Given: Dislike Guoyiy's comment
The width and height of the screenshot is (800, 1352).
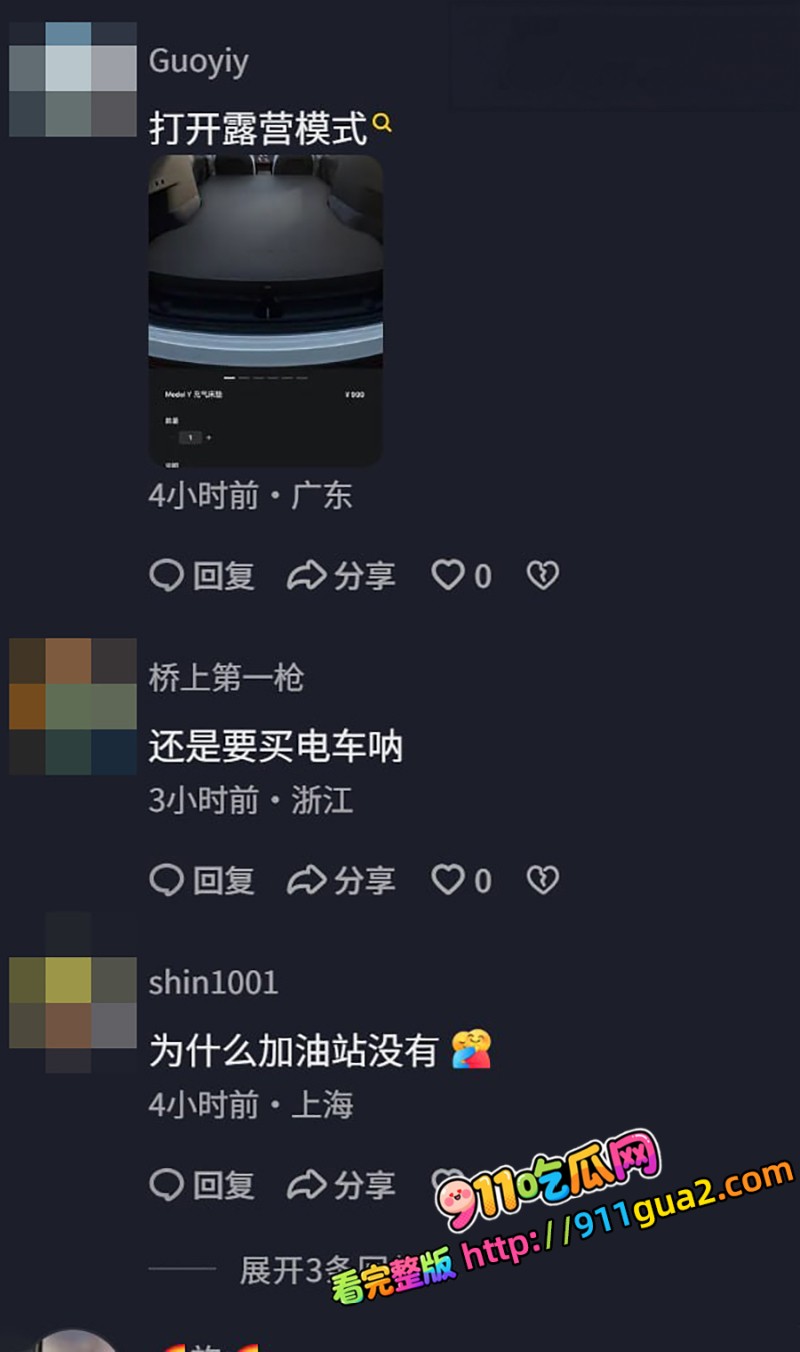Looking at the screenshot, I should 543,575.
